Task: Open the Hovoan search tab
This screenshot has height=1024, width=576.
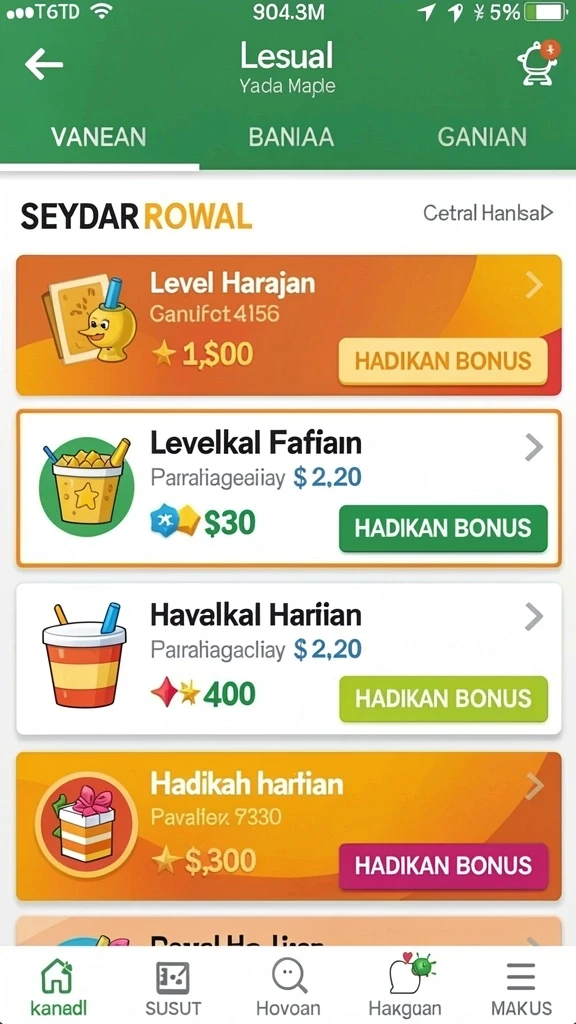Action: click(288, 986)
